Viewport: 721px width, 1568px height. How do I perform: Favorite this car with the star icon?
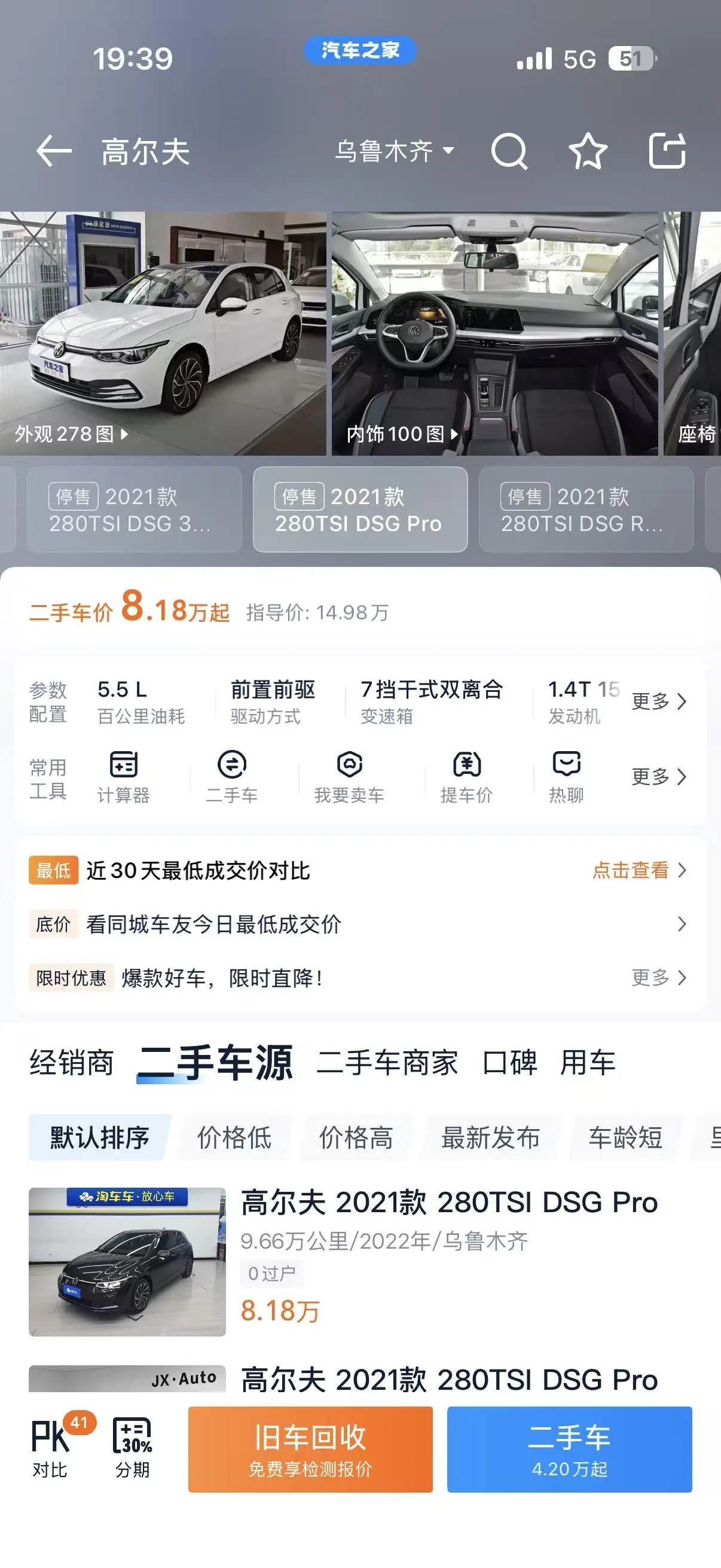pyautogui.click(x=588, y=151)
